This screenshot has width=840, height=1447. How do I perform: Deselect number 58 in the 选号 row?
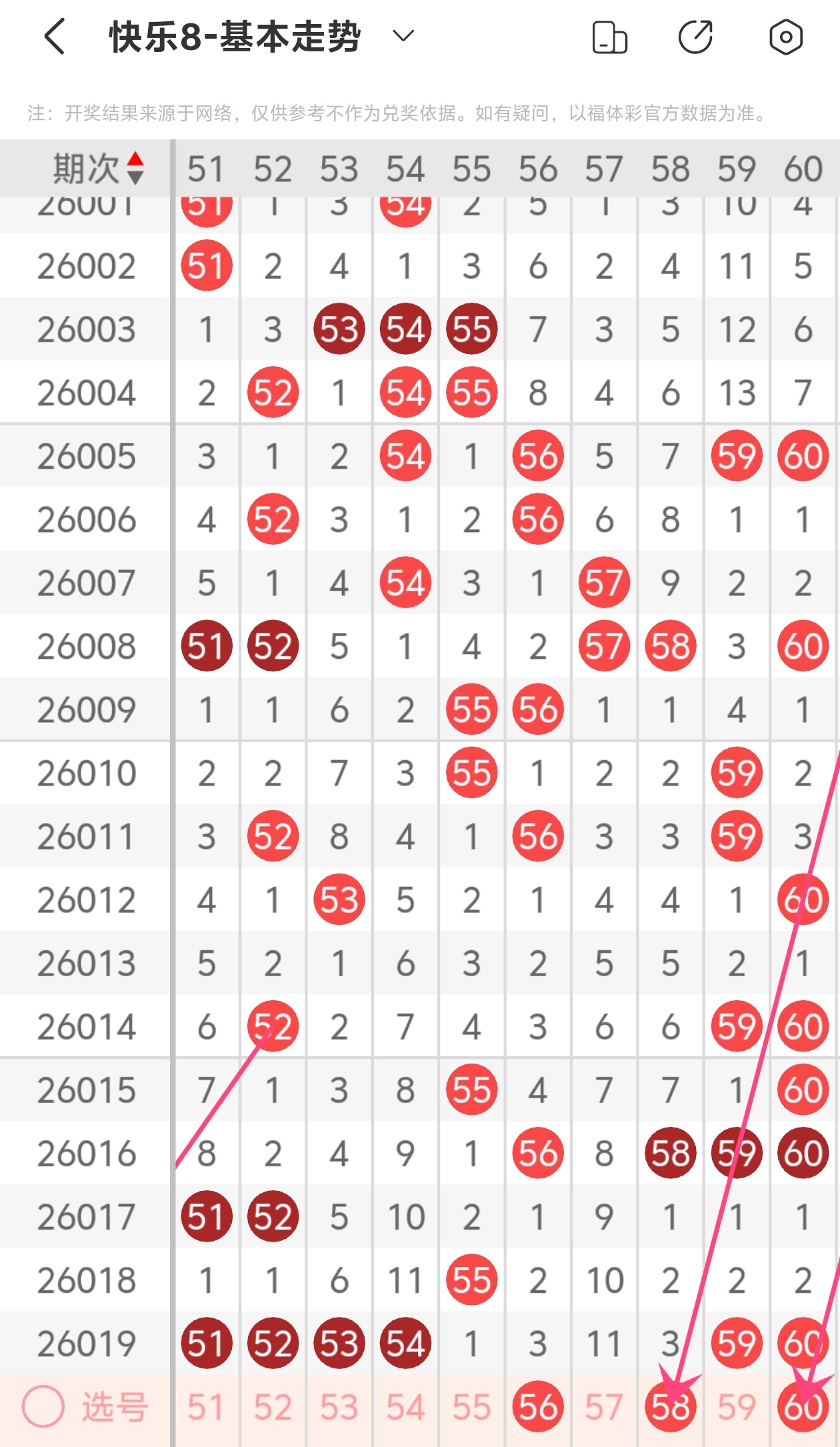pyautogui.click(x=671, y=1407)
